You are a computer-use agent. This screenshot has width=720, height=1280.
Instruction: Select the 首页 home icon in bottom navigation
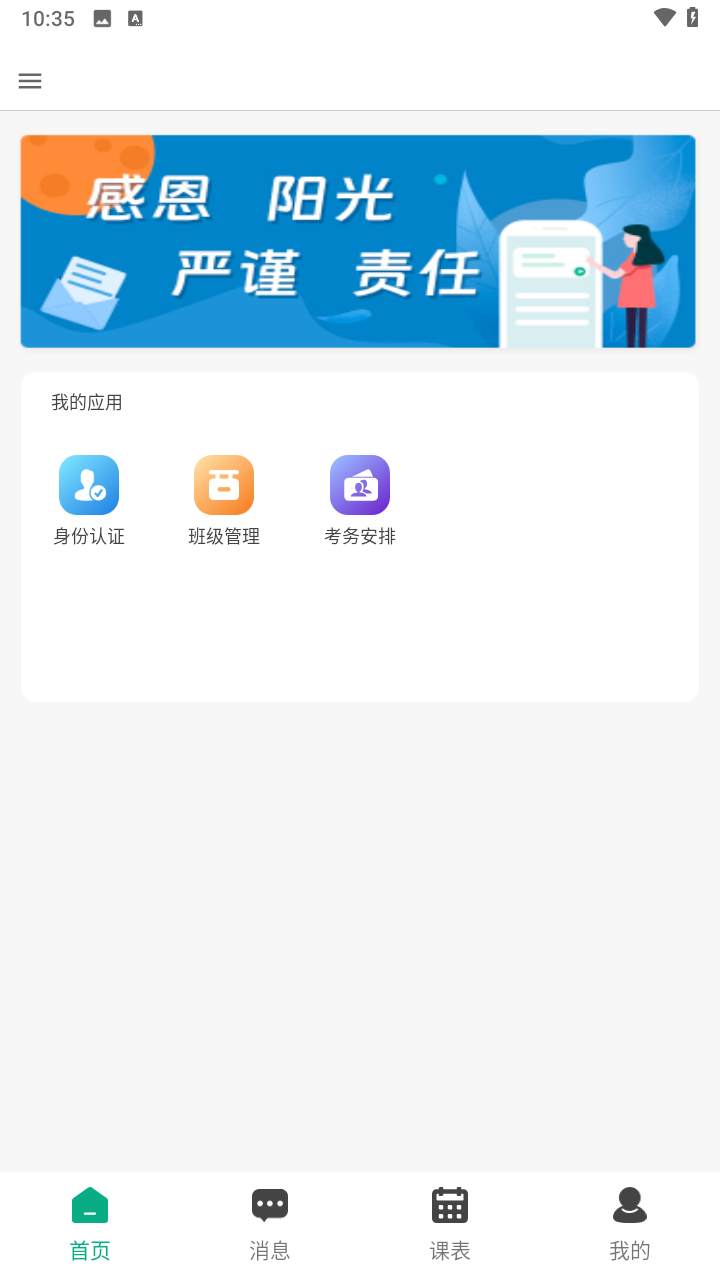[x=89, y=1204]
